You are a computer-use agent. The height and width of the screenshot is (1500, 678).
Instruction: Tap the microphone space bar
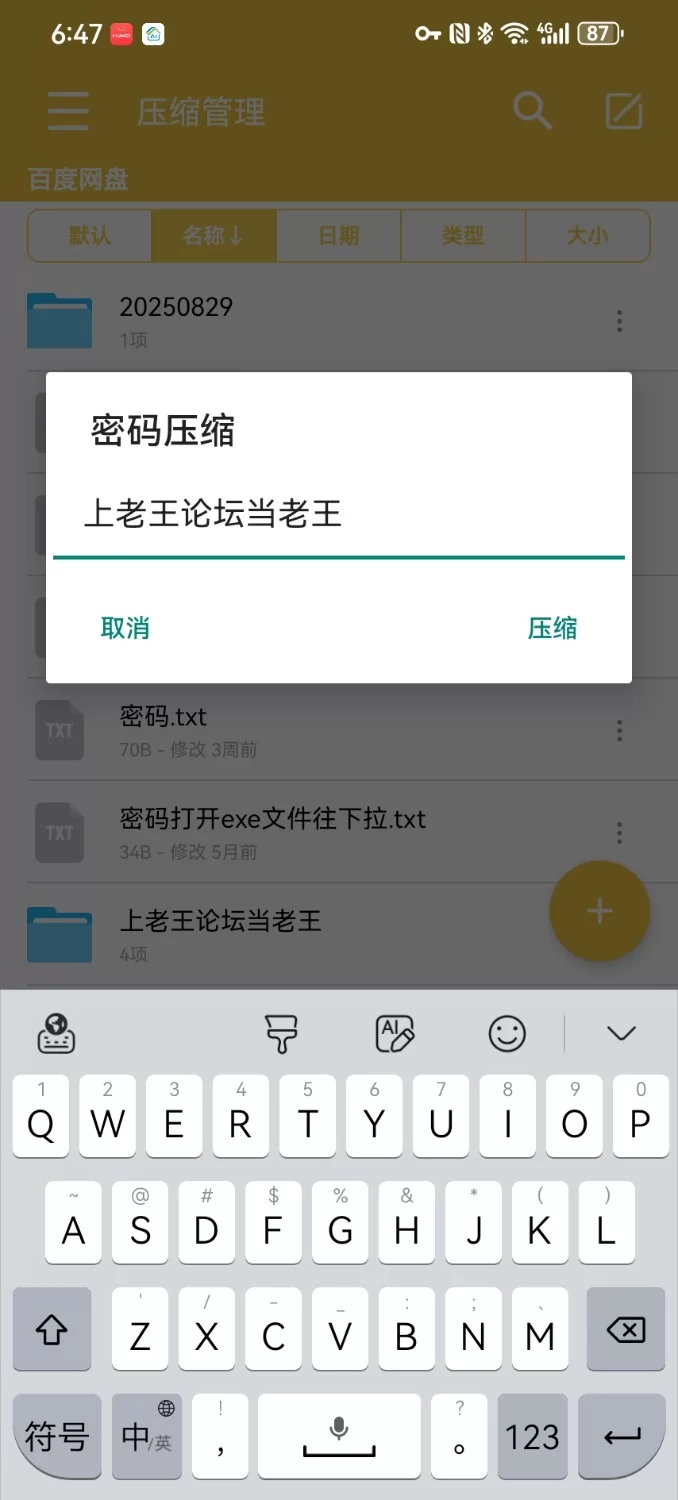pyautogui.click(x=339, y=1437)
